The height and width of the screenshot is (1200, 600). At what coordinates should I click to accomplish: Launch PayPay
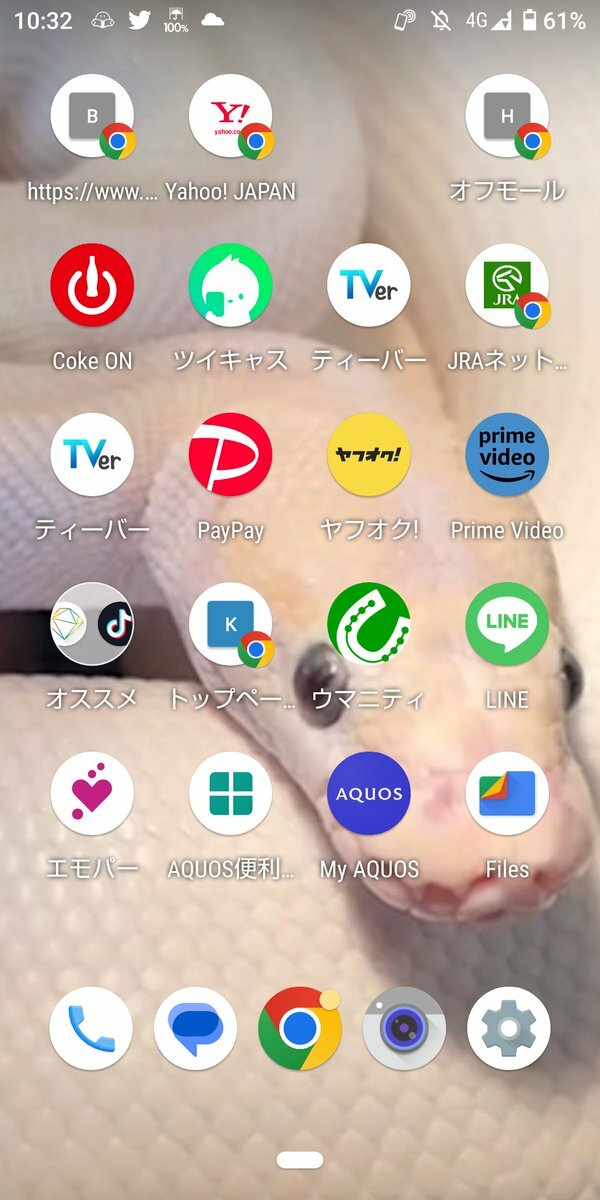point(231,455)
